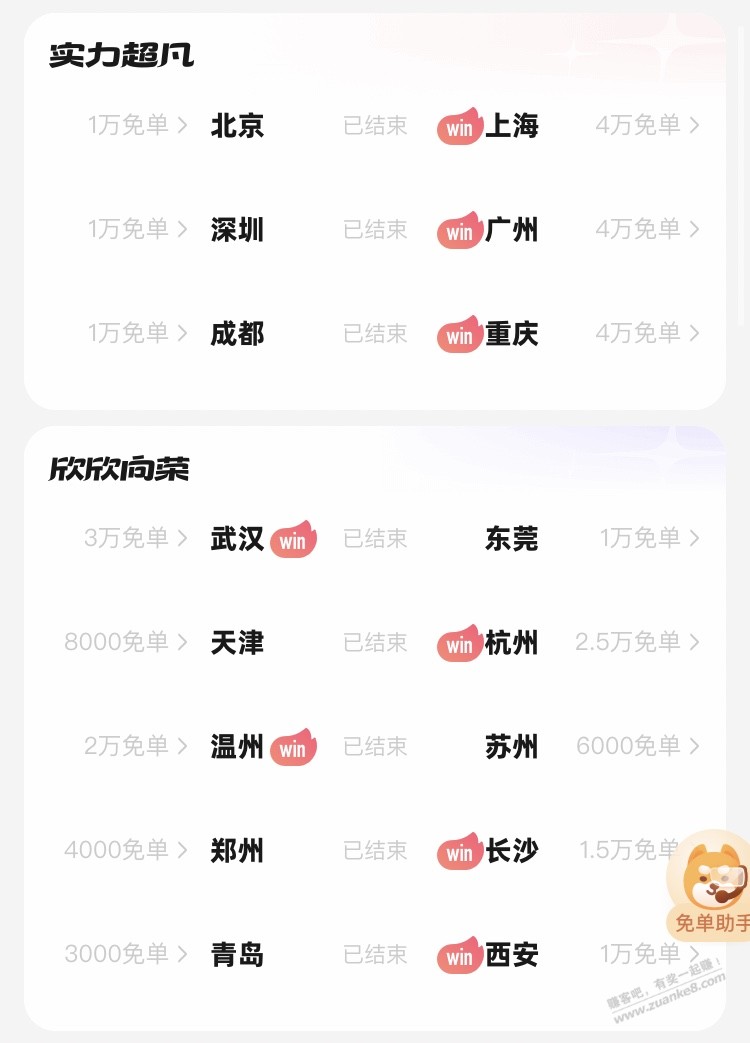750x1043 pixels.
Task: Select the 深圳 city name
Action: (236, 231)
